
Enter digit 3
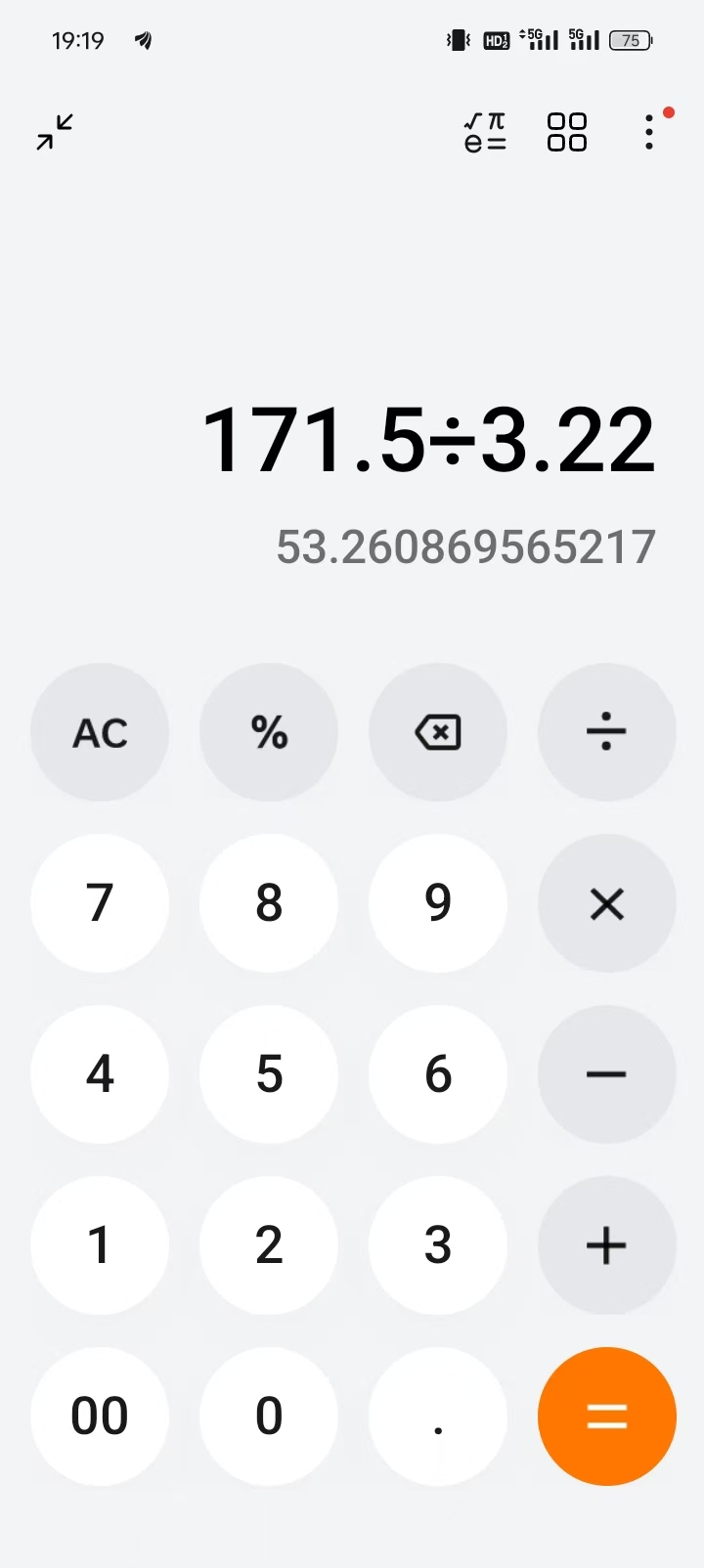(438, 1245)
